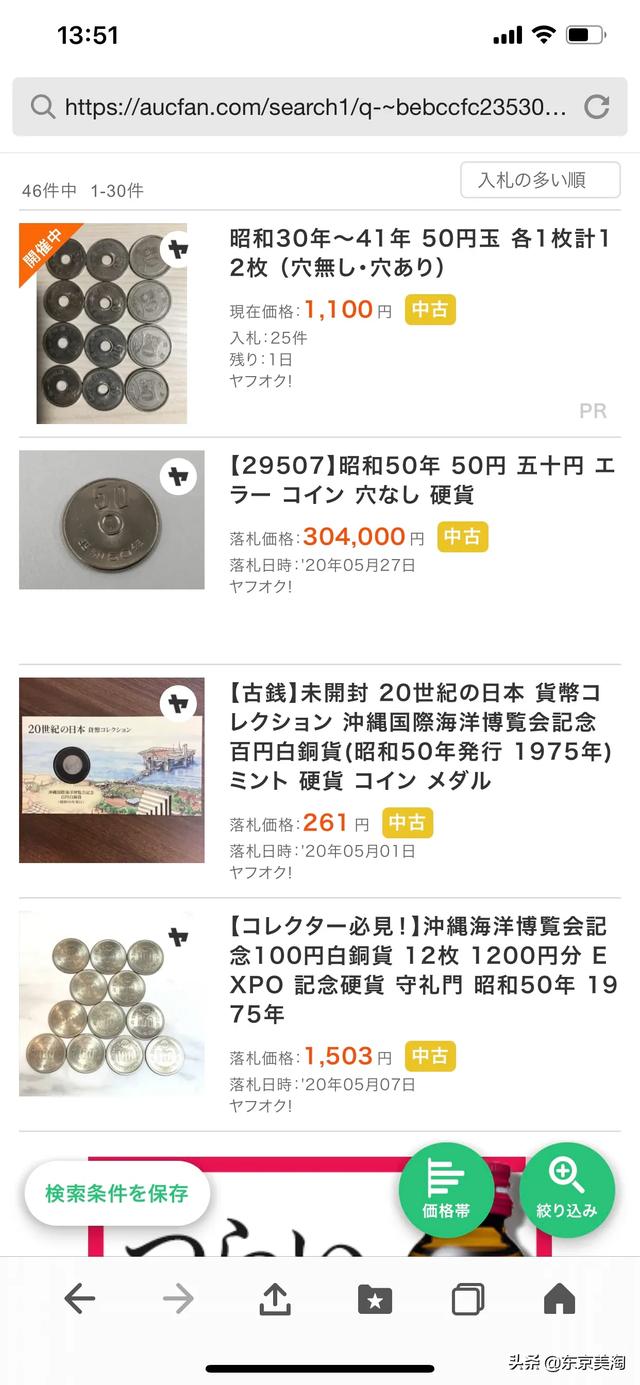The height and width of the screenshot is (1385, 640).
Task: Show open browser tabs
Action: tap(467, 1299)
